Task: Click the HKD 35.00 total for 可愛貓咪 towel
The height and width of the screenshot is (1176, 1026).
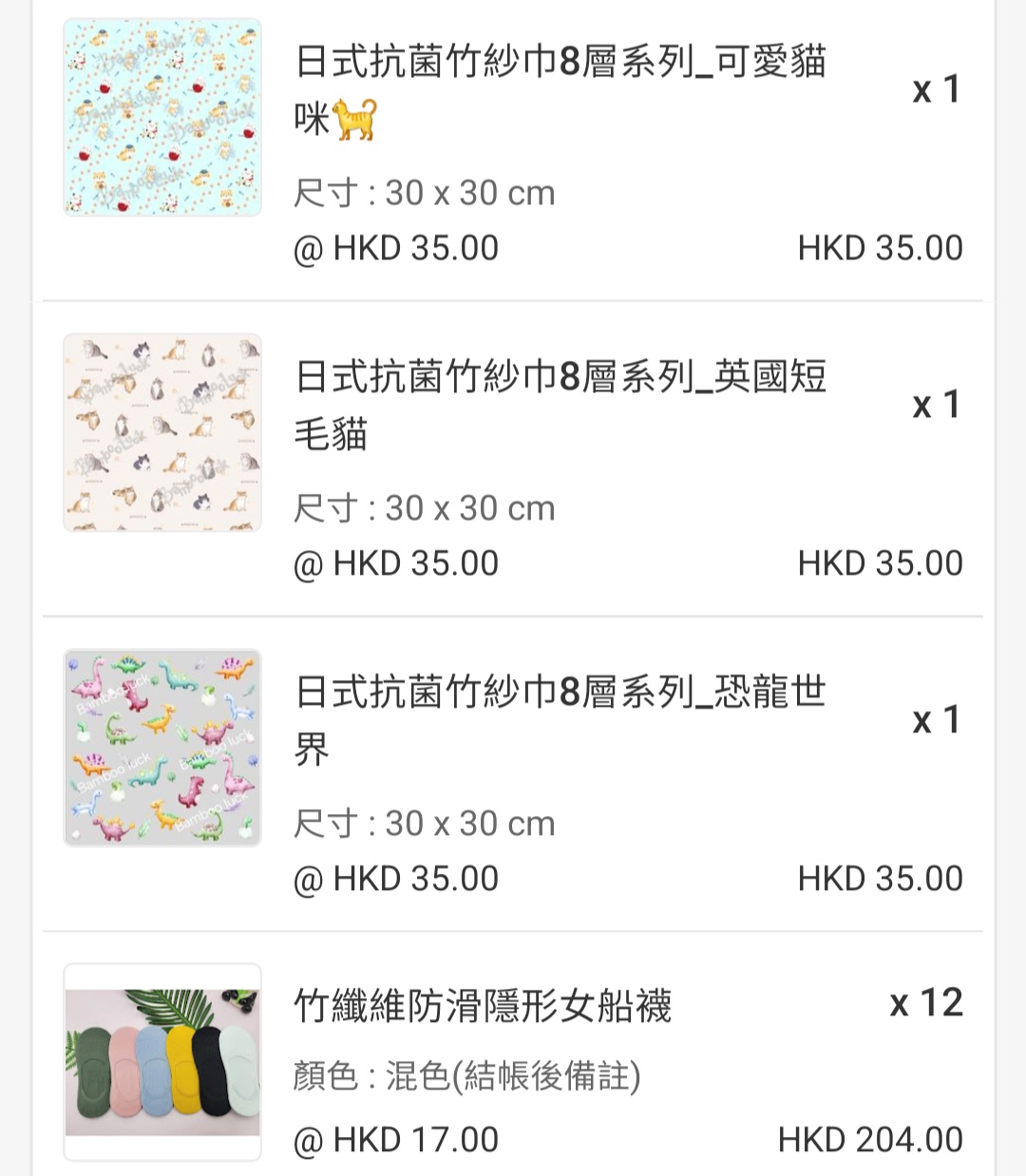Action: point(882,247)
